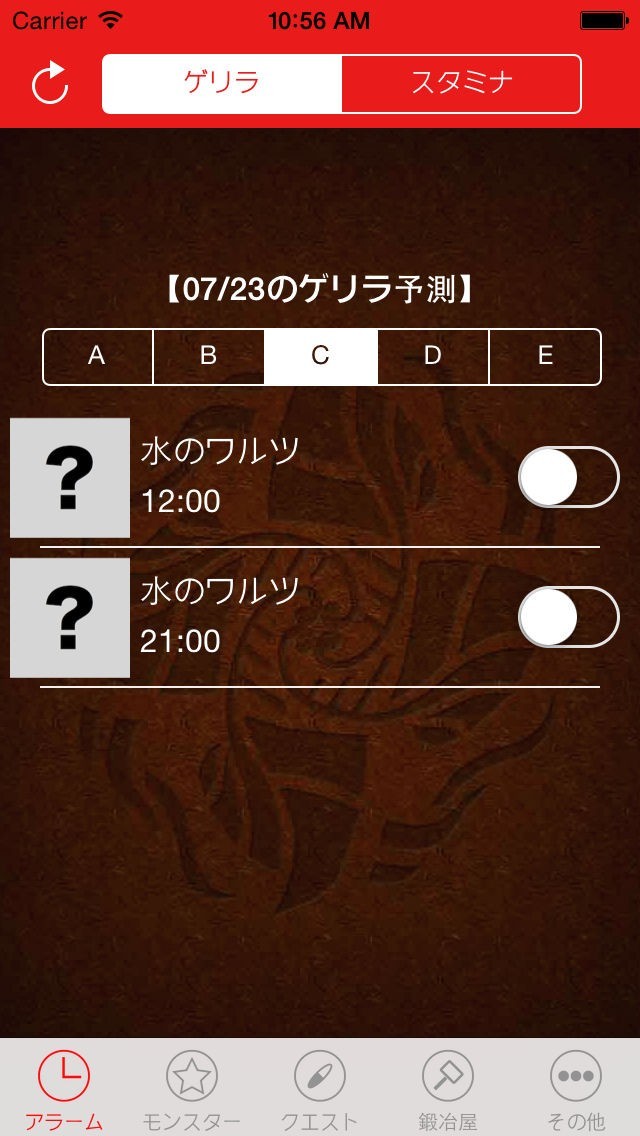Select group C
640x1136 pixels.
tap(321, 356)
